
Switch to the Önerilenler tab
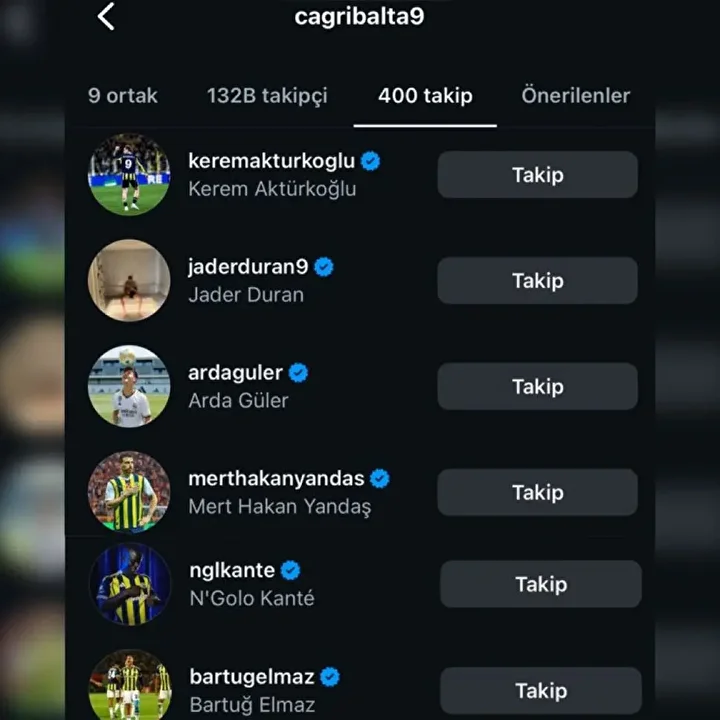tap(575, 96)
